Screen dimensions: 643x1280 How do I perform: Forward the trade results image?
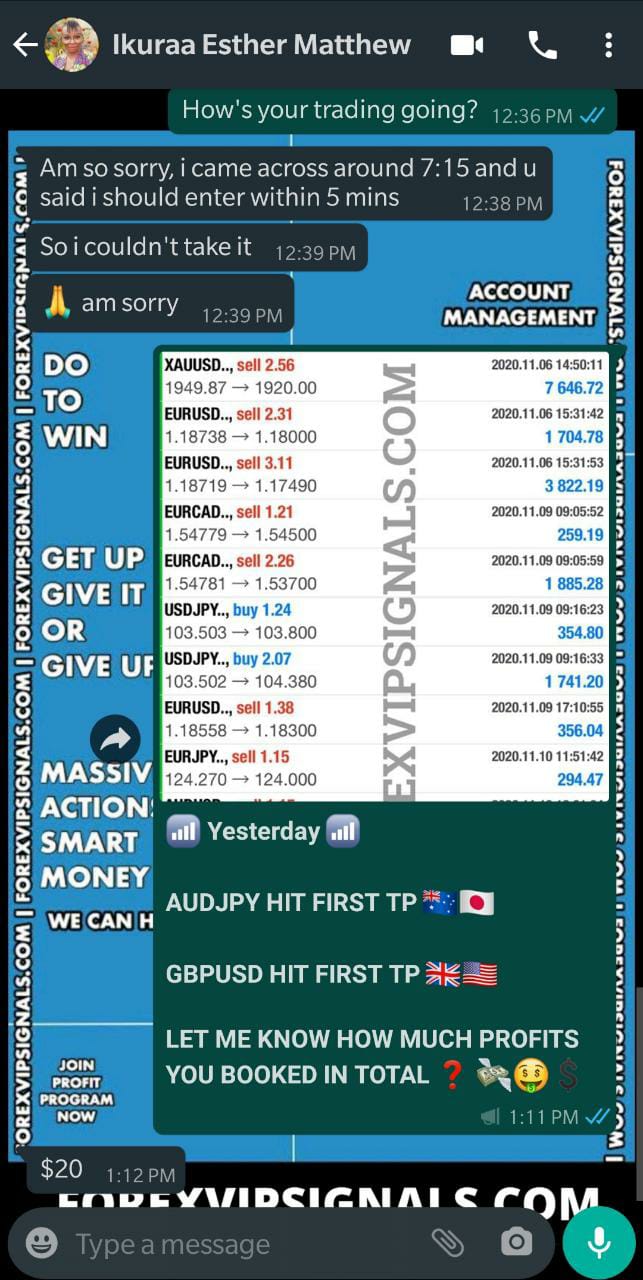[116, 740]
